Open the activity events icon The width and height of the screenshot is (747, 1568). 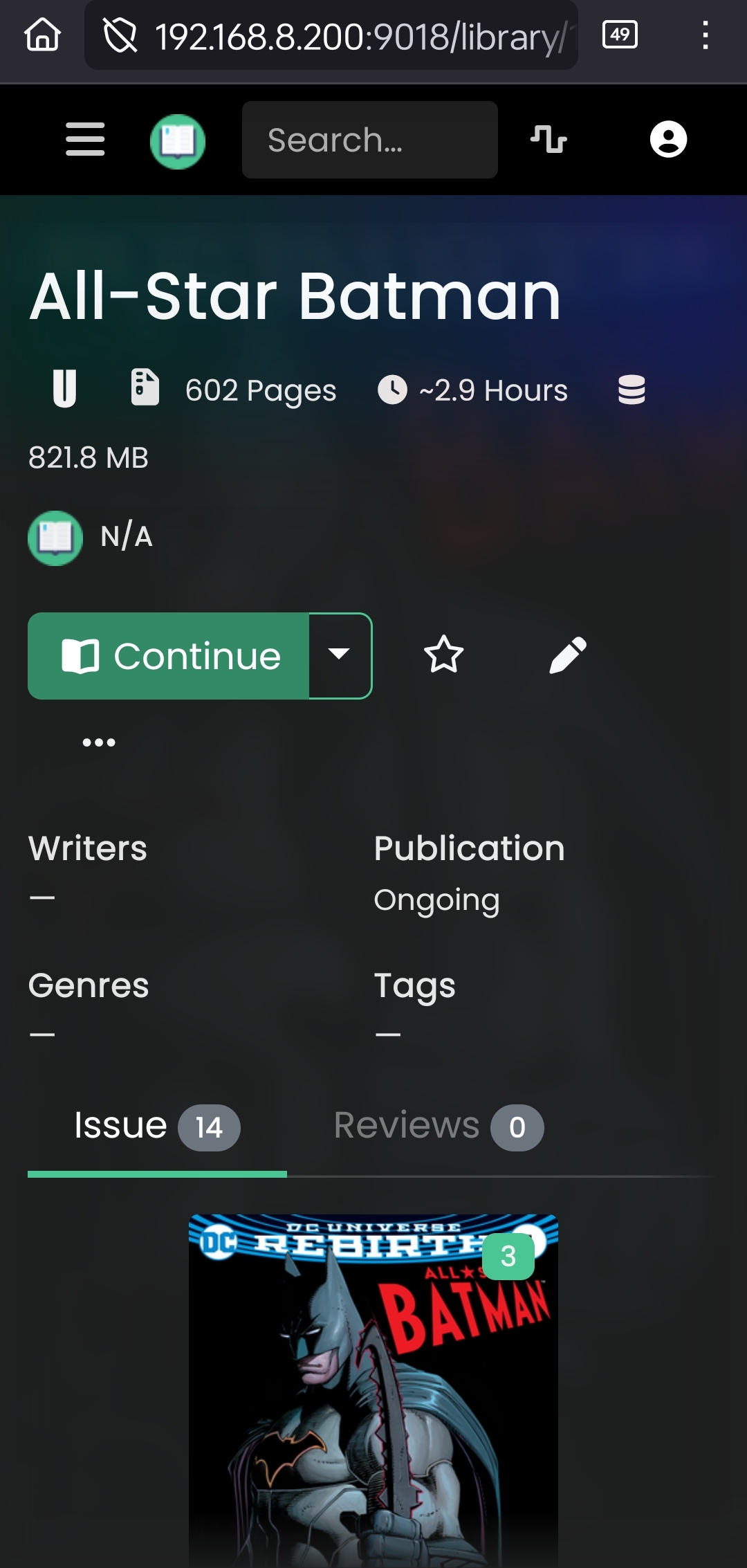(x=548, y=140)
